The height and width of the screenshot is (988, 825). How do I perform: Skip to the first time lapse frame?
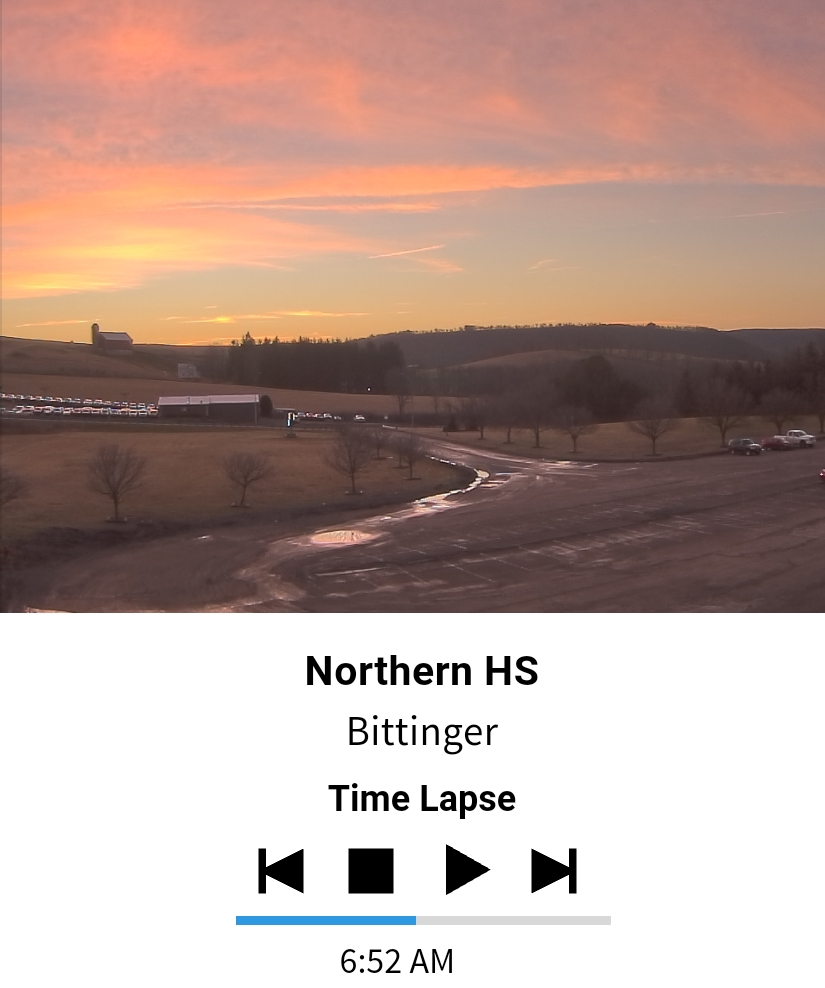click(281, 870)
